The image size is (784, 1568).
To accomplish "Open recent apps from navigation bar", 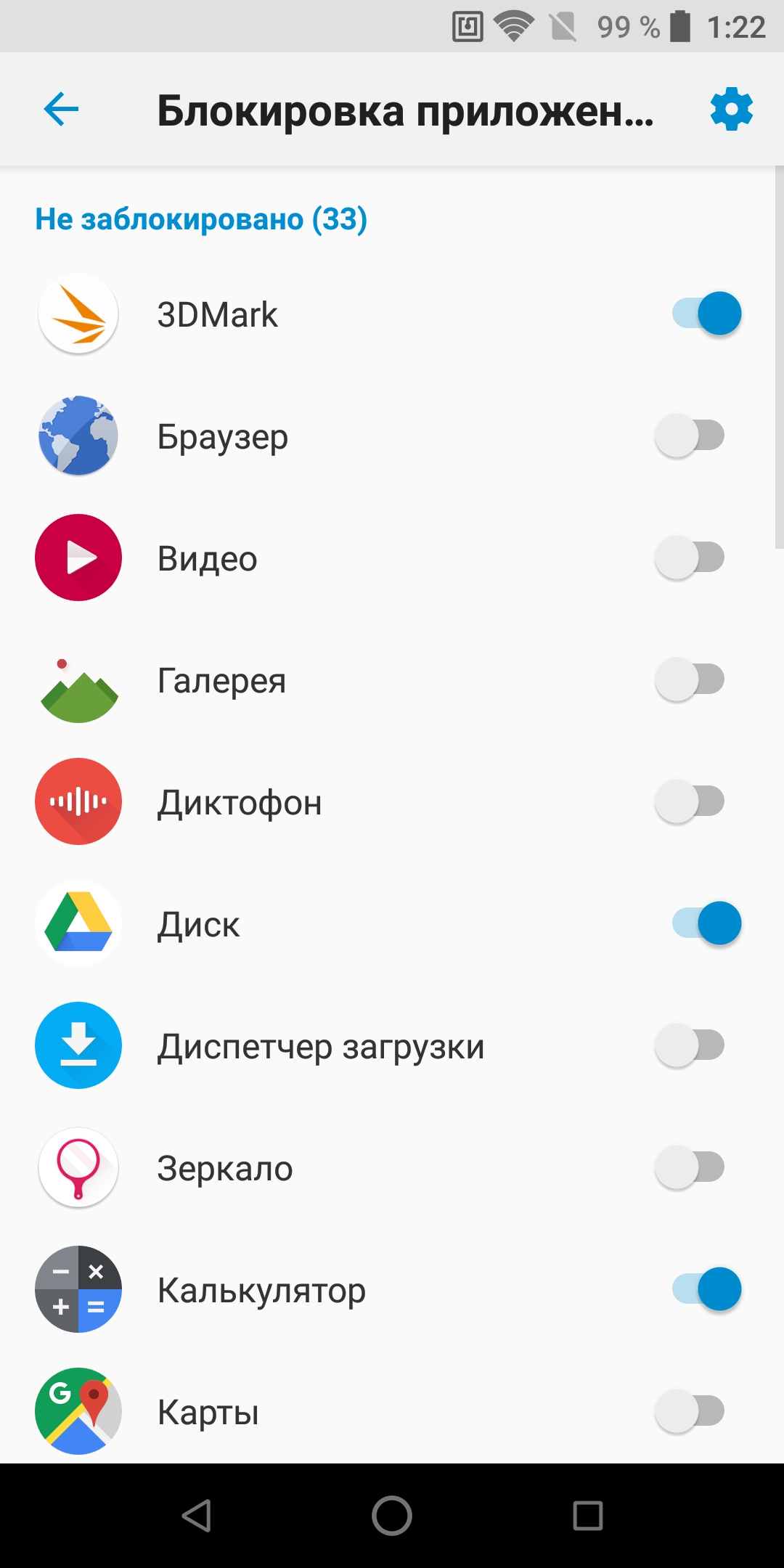I will click(x=588, y=1516).
